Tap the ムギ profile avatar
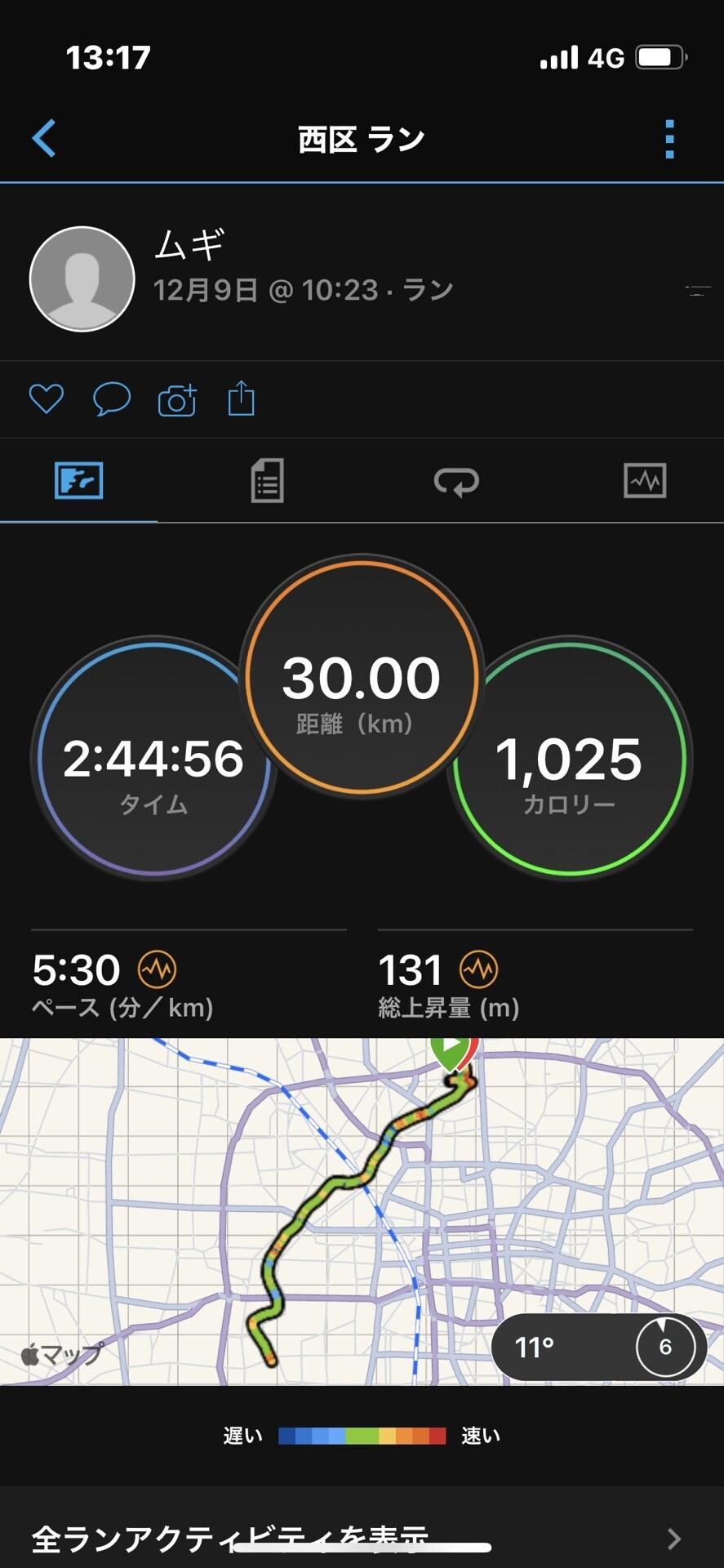Screen dimensions: 724x1568 coord(81,278)
